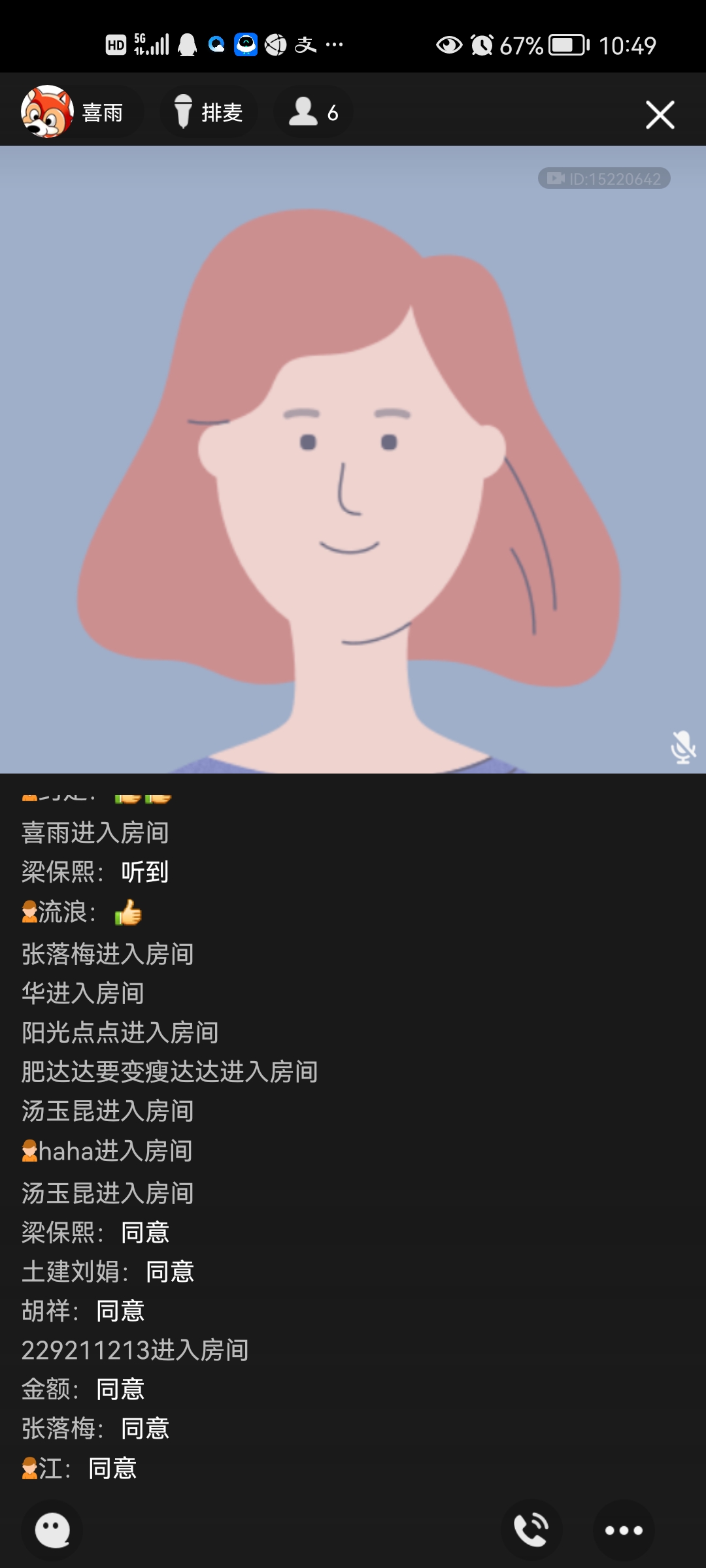Screen dimensions: 706x1568
Task: Close the live room
Action: [660, 115]
